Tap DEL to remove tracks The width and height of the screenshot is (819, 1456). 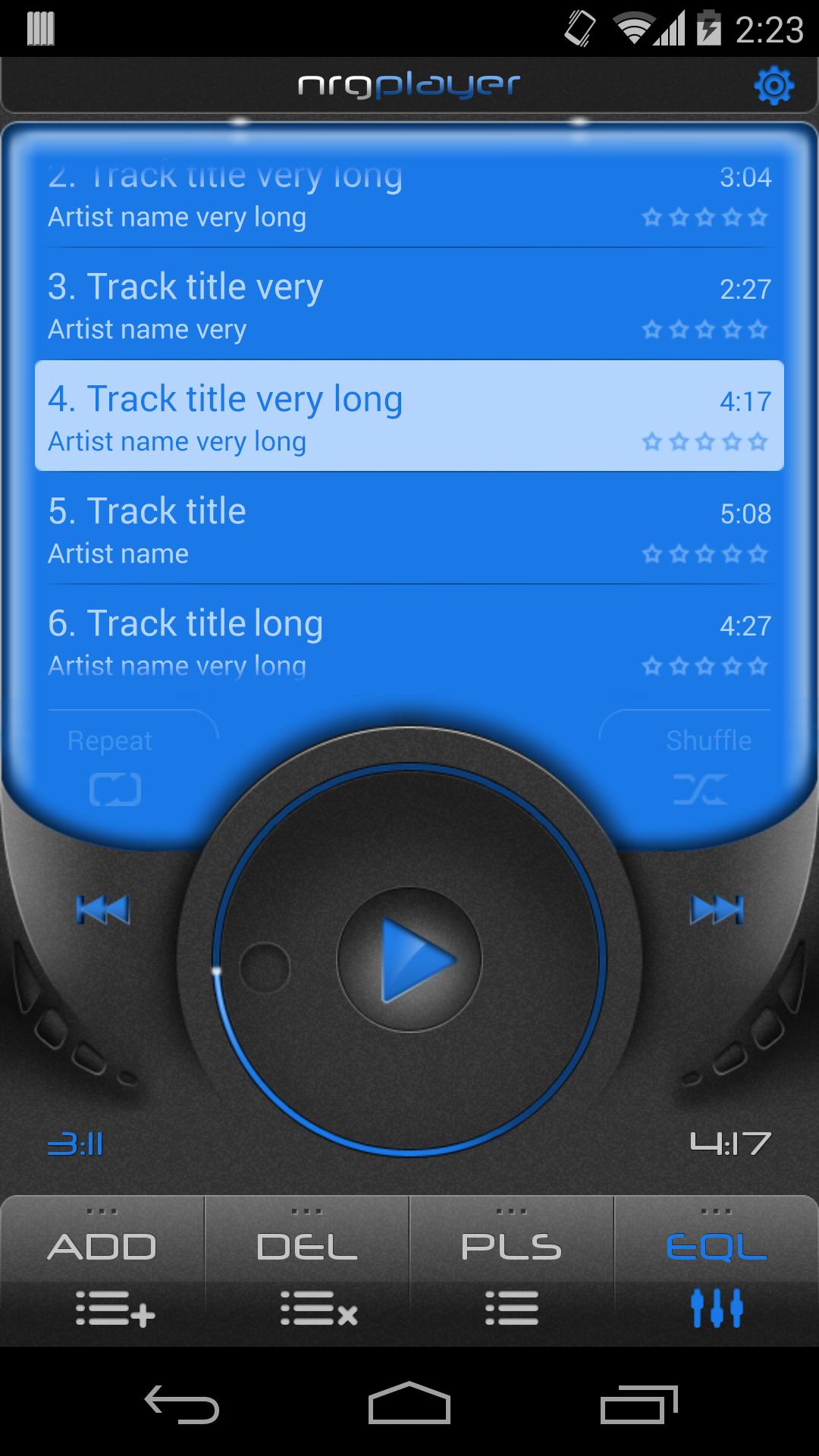(x=307, y=1272)
